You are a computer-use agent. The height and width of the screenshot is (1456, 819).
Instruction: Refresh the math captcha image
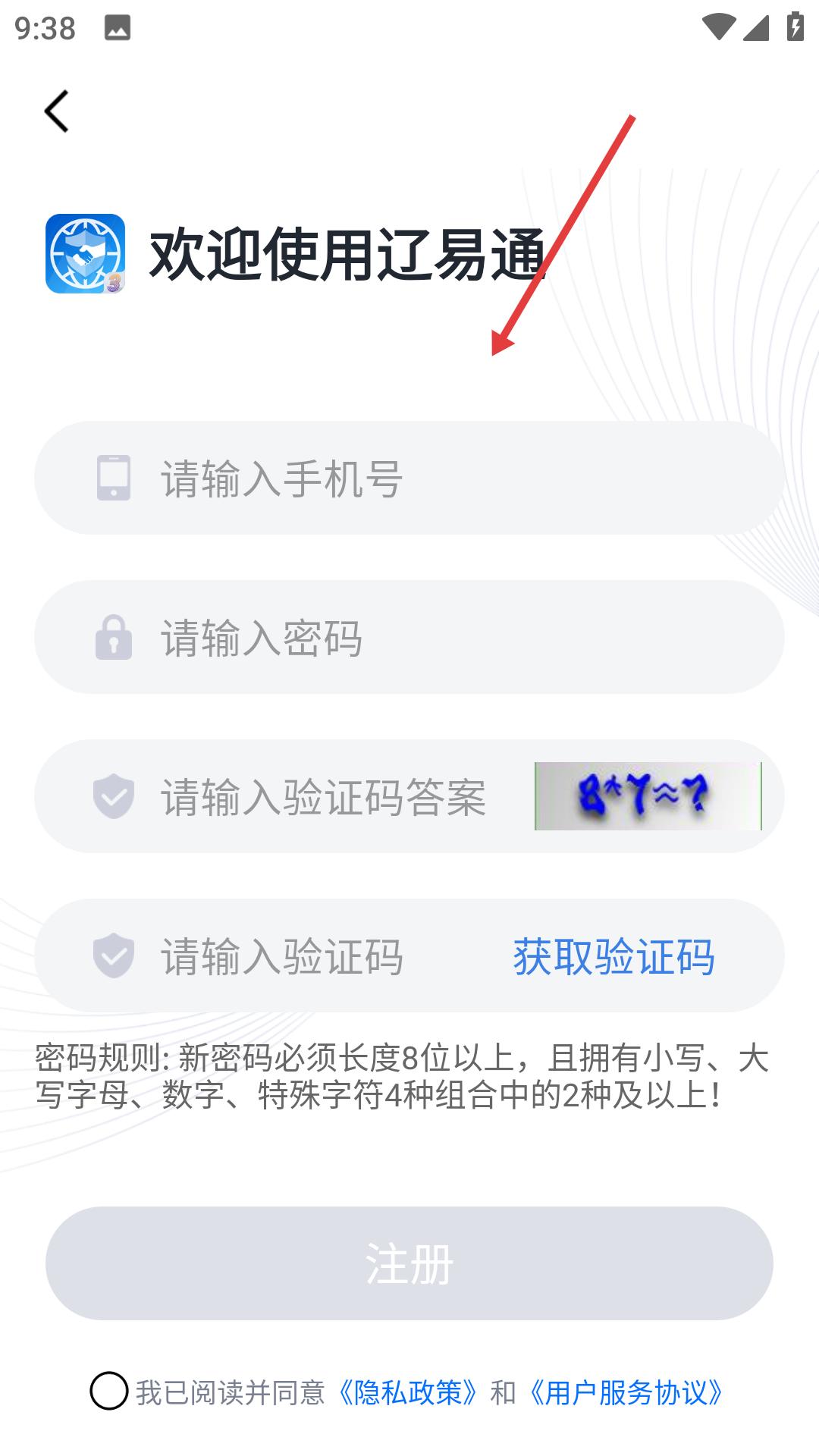tap(648, 796)
